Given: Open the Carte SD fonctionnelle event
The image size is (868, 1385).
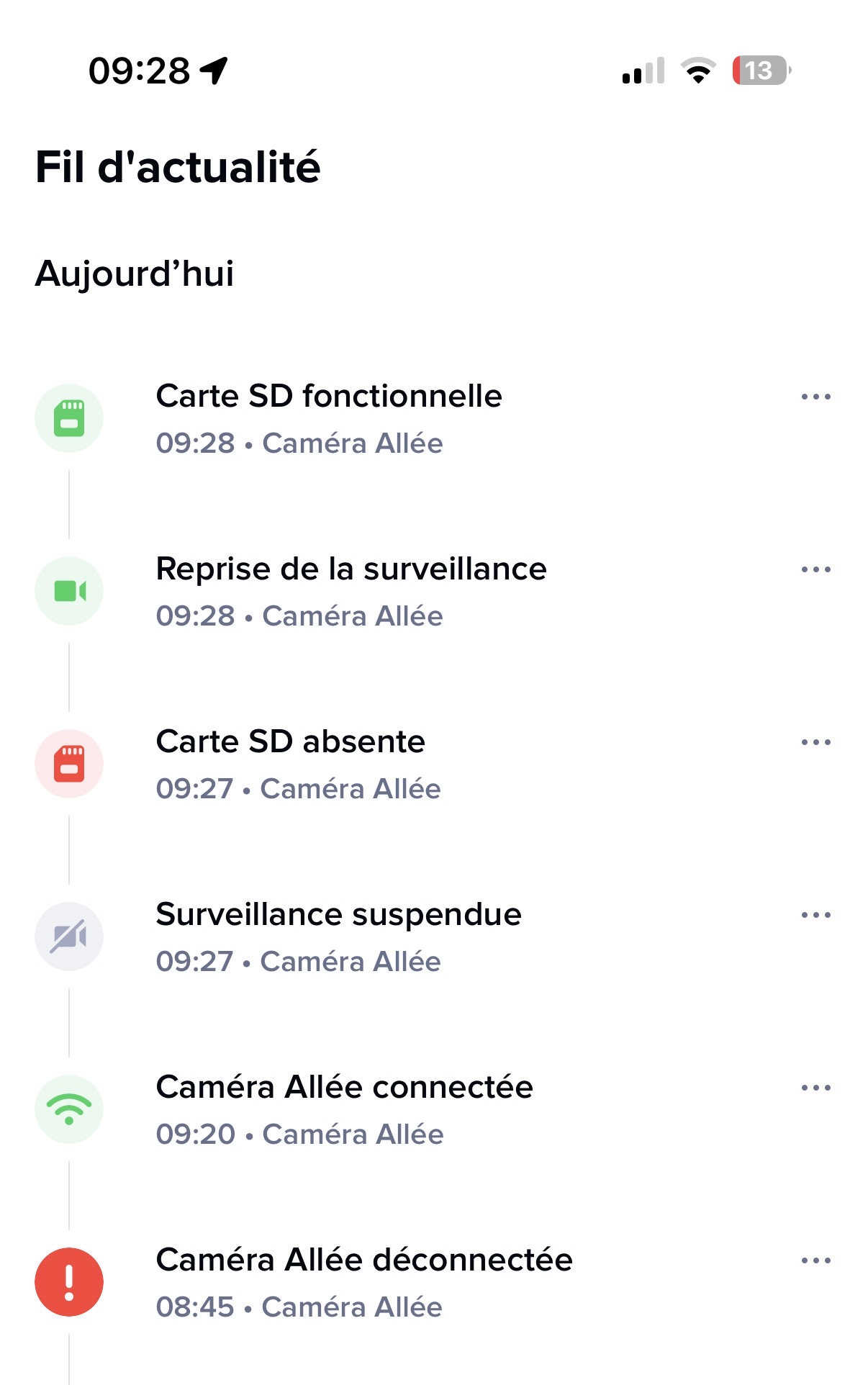Looking at the screenshot, I should [329, 418].
